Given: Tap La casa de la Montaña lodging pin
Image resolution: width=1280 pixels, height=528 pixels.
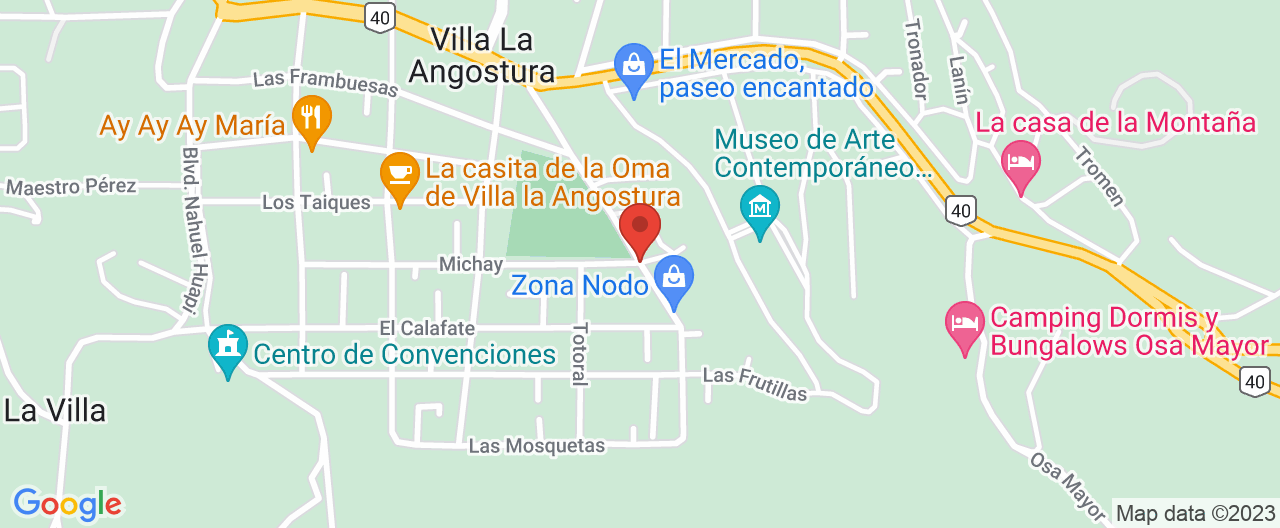Looking at the screenshot, I should [x=1021, y=163].
